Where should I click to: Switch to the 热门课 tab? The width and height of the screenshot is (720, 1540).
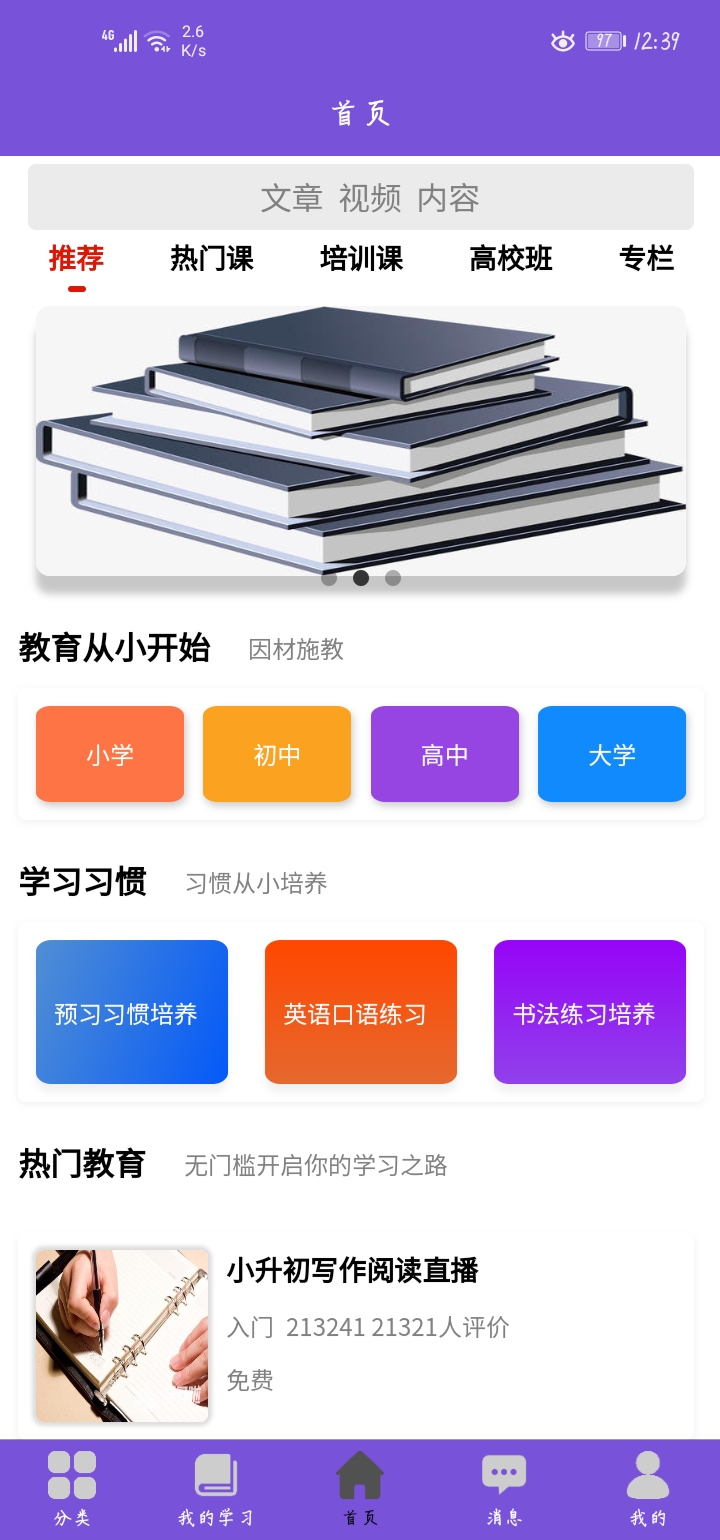pyautogui.click(x=212, y=259)
